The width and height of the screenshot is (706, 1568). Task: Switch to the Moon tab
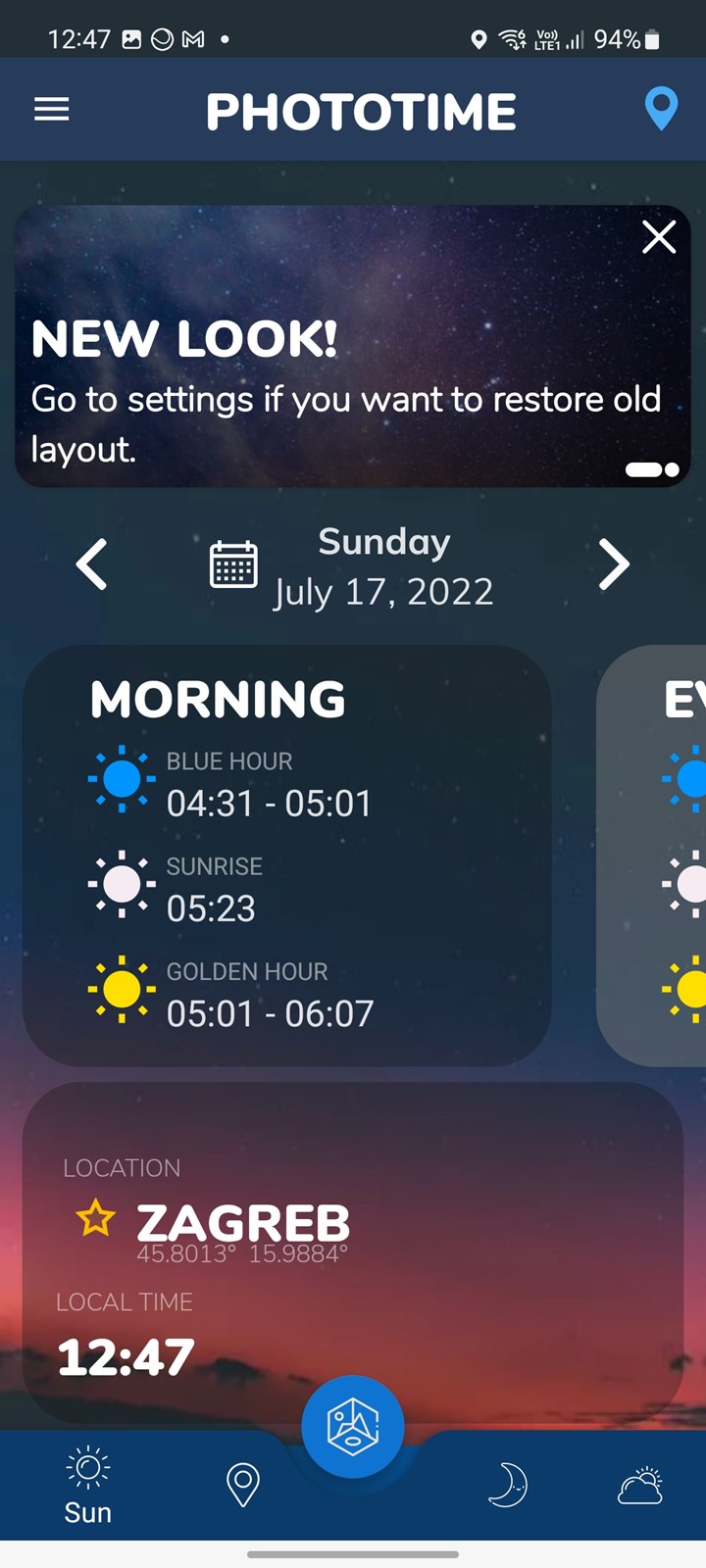(x=508, y=1485)
